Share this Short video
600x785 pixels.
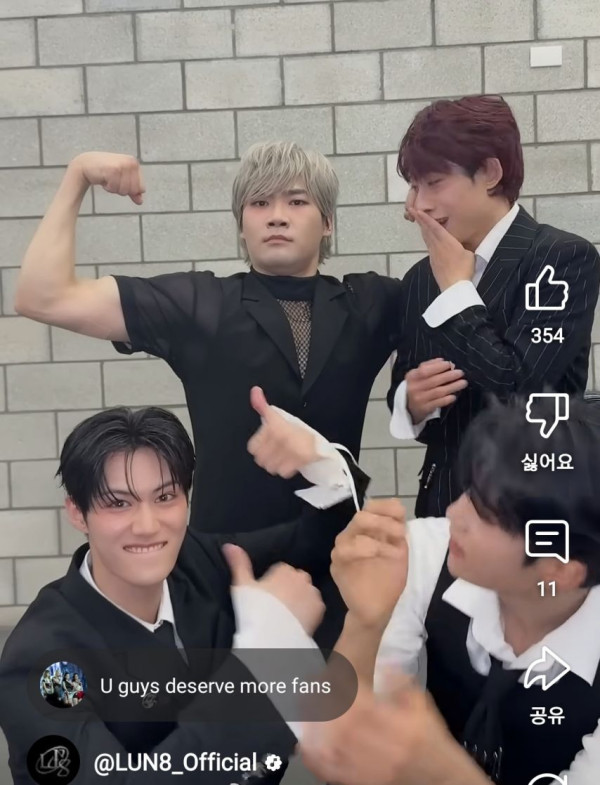click(x=547, y=668)
